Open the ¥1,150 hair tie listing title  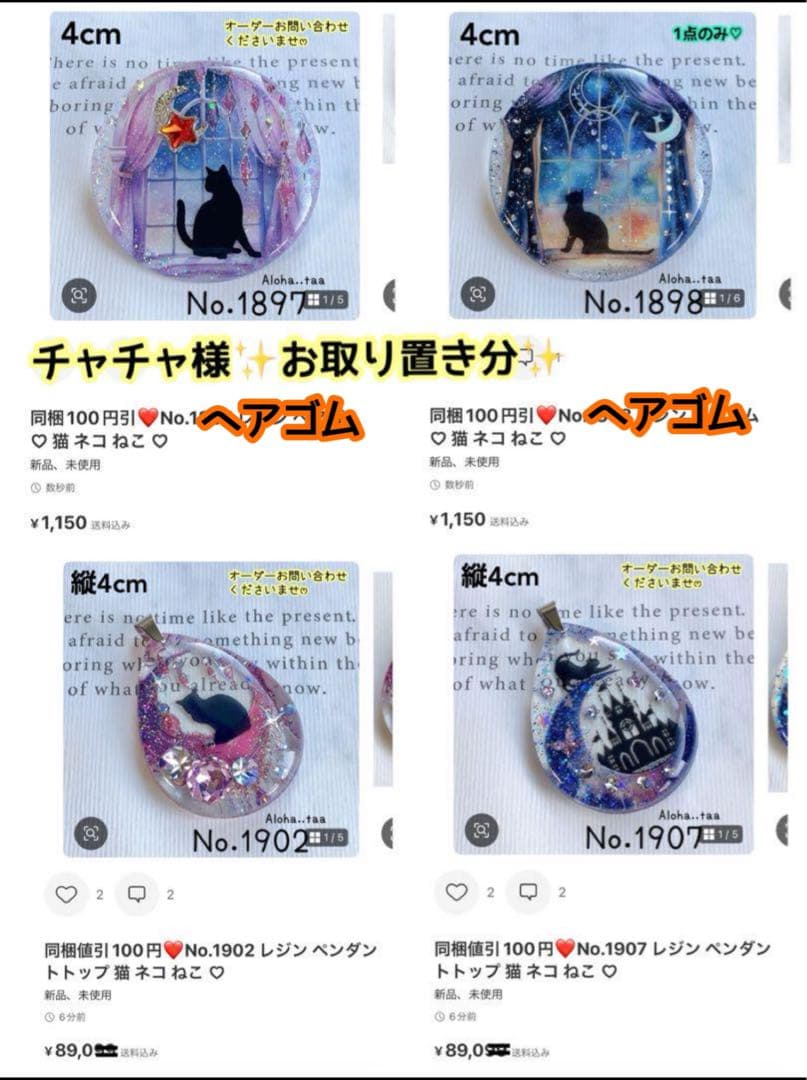tap(200, 422)
